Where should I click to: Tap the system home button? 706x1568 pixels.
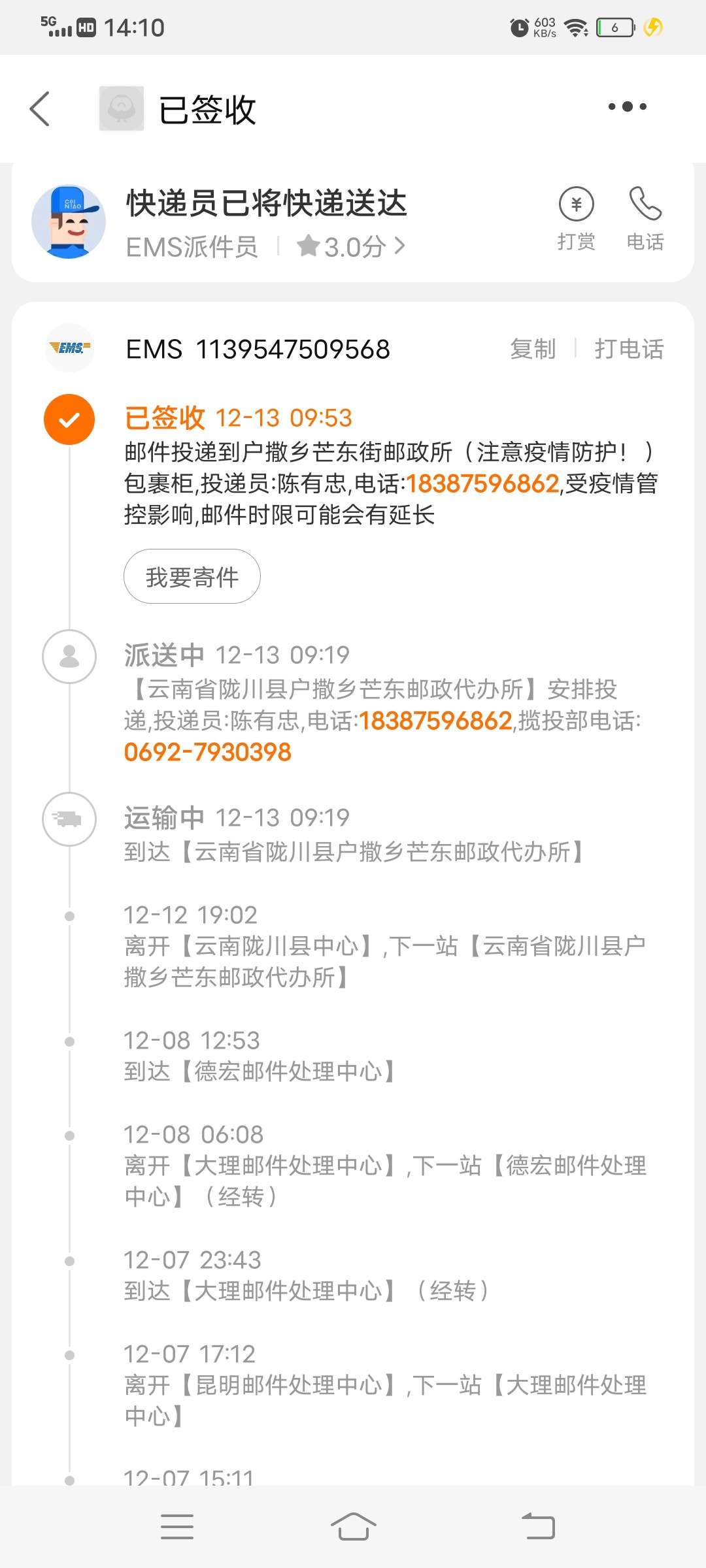[353, 1527]
